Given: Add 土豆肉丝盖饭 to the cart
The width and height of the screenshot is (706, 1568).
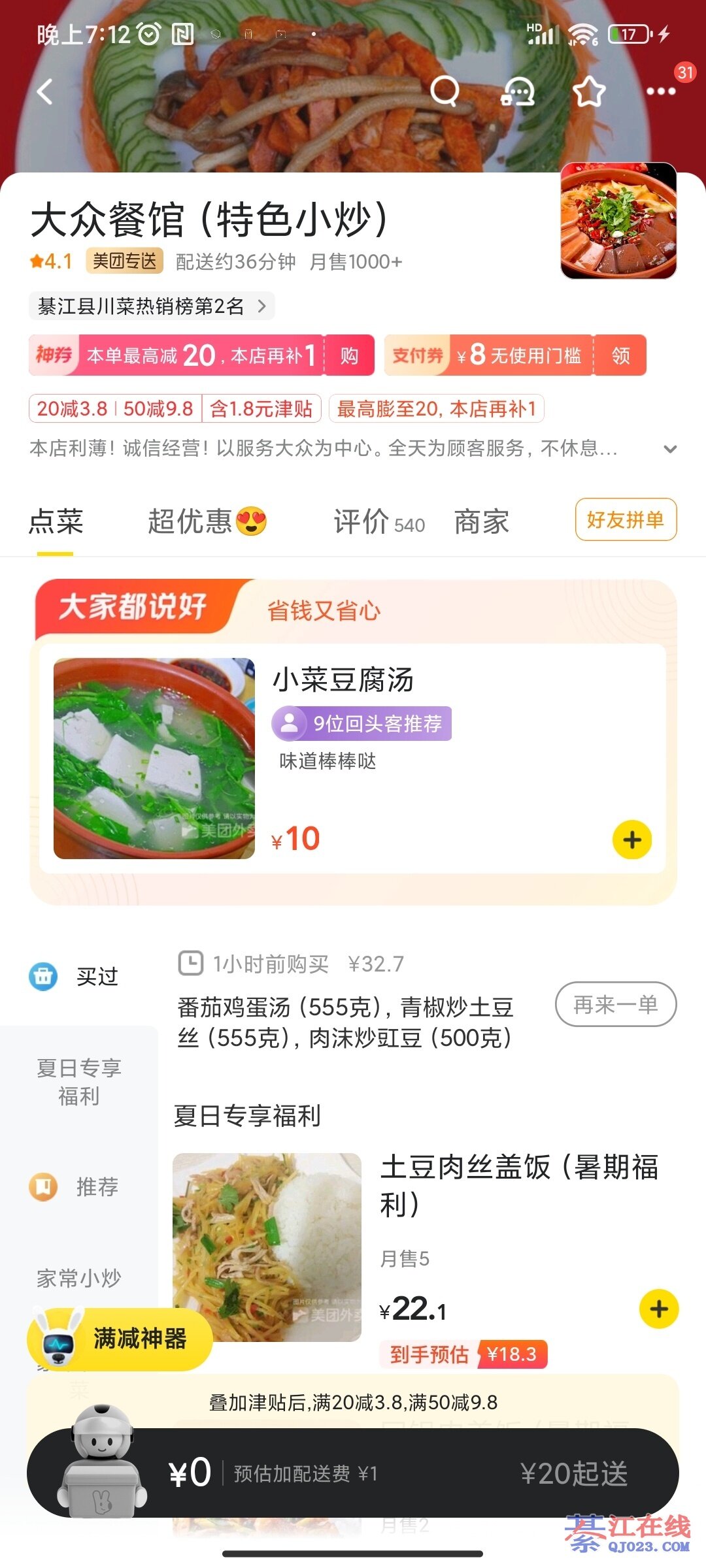Looking at the screenshot, I should [659, 1309].
